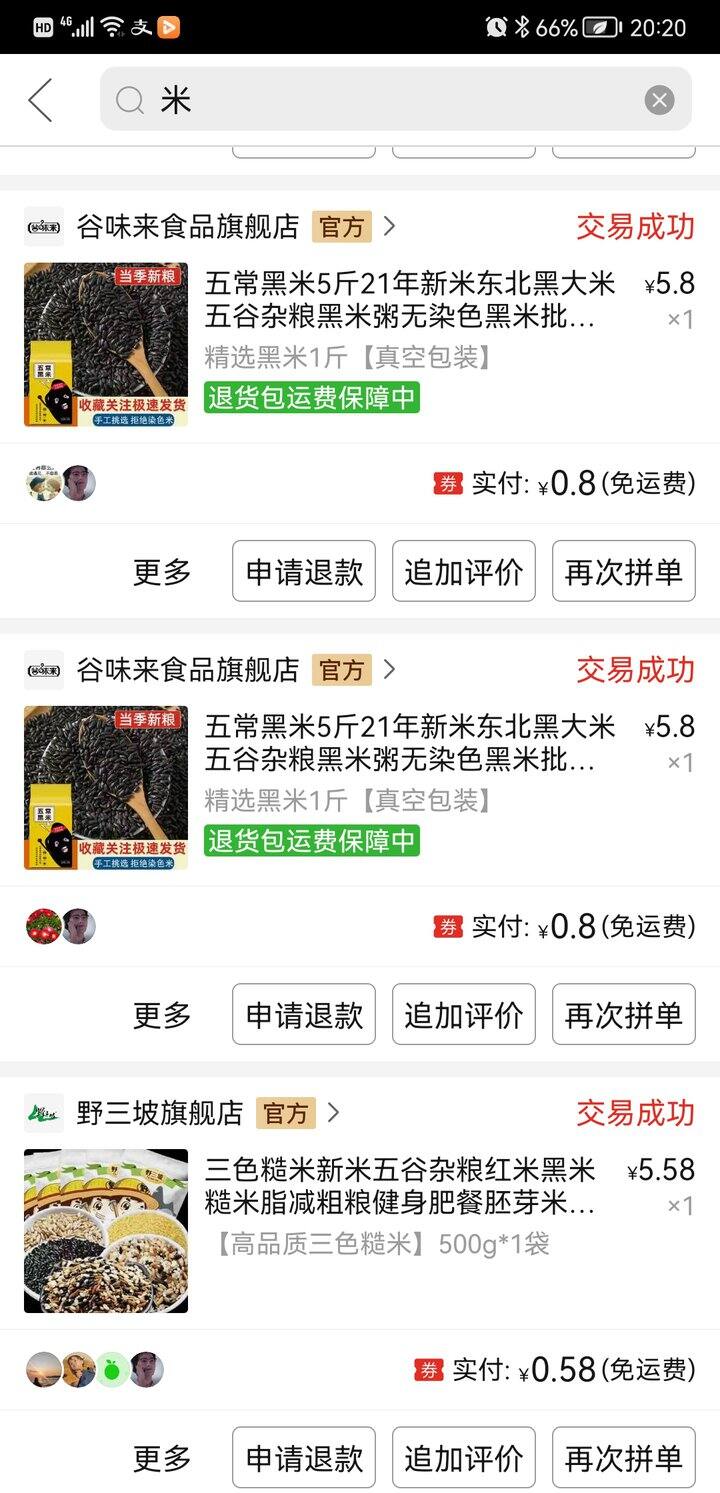Tap 再次拼单 on the 三色糙米 order
This screenshot has height=1493, width=720.
pyautogui.click(x=624, y=1458)
